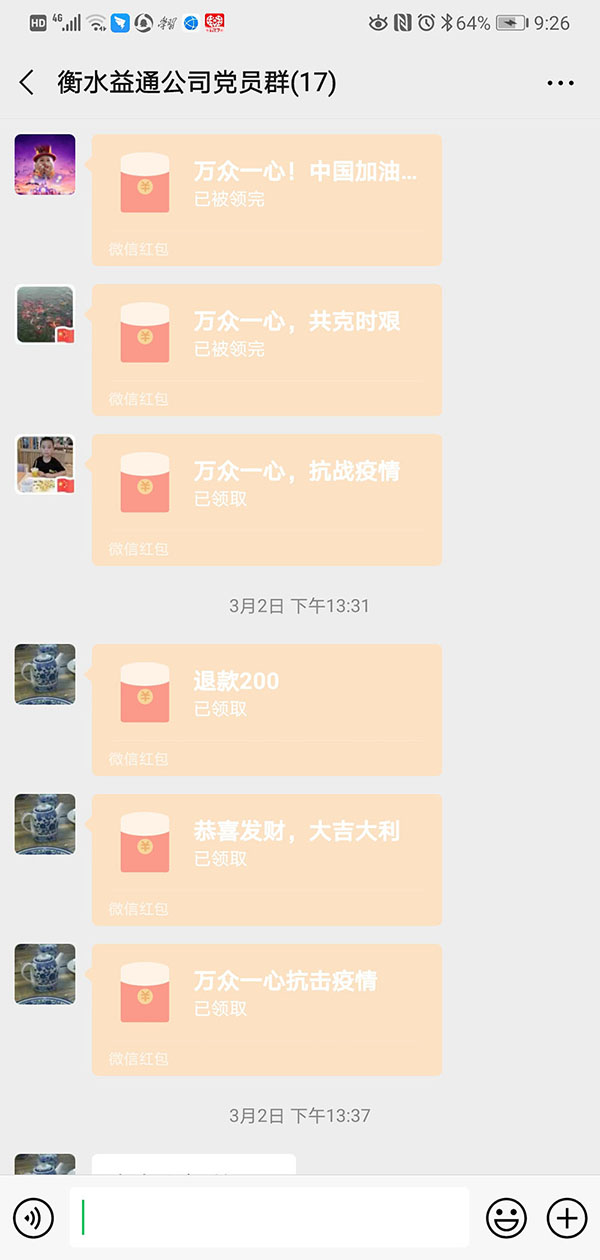600x1260 pixels.
Task: Open the plus attachment menu
Action: (x=566, y=1217)
